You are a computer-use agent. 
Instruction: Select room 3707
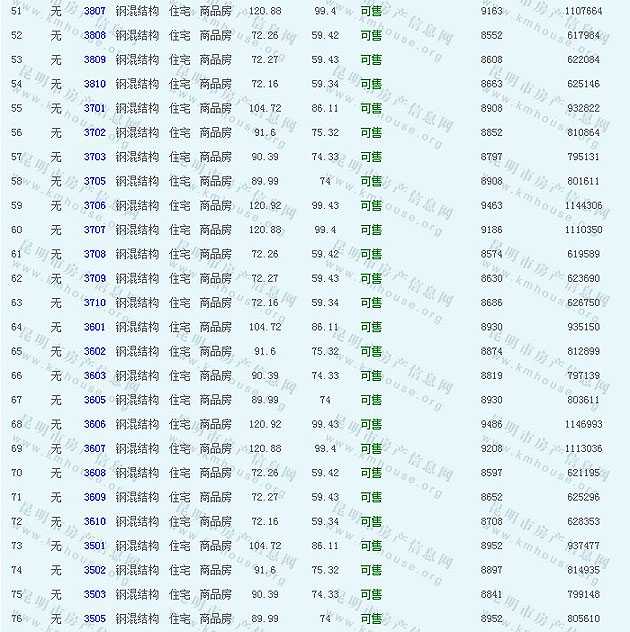point(94,230)
